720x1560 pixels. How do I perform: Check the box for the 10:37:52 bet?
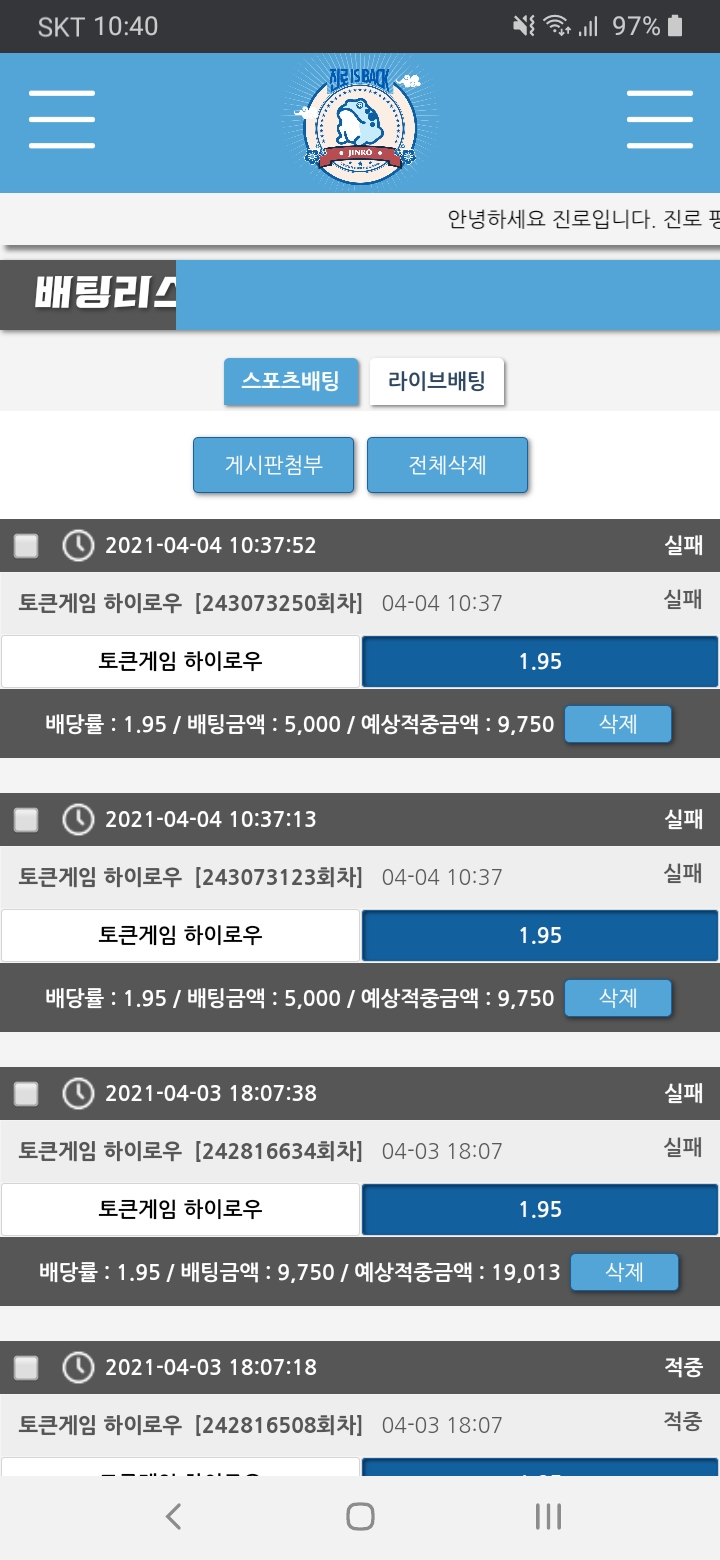click(x=26, y=546)
